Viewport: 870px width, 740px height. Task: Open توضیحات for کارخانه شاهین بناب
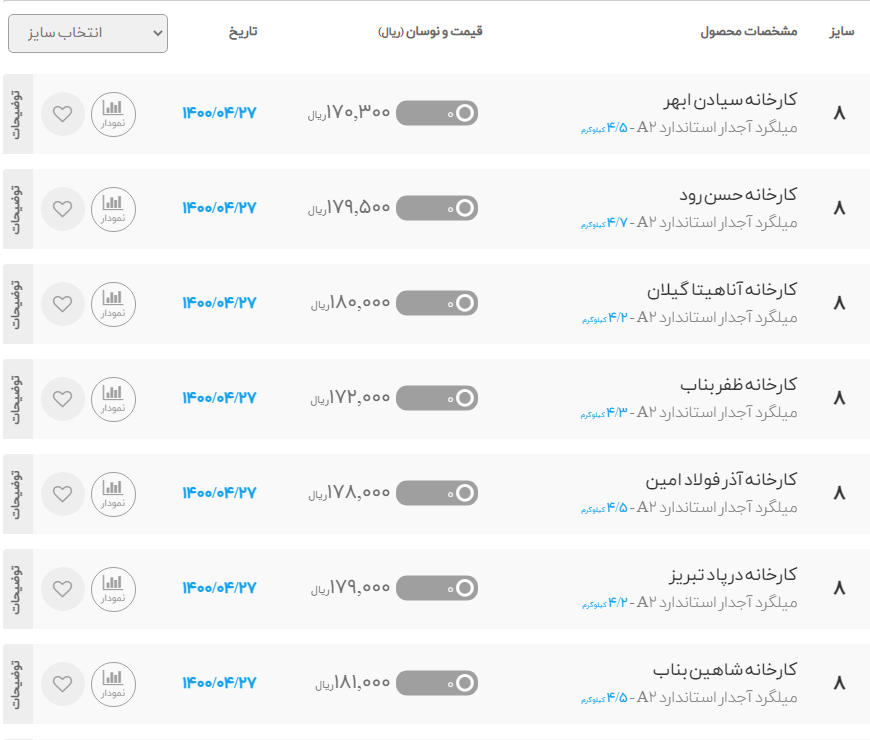[17, 684]
